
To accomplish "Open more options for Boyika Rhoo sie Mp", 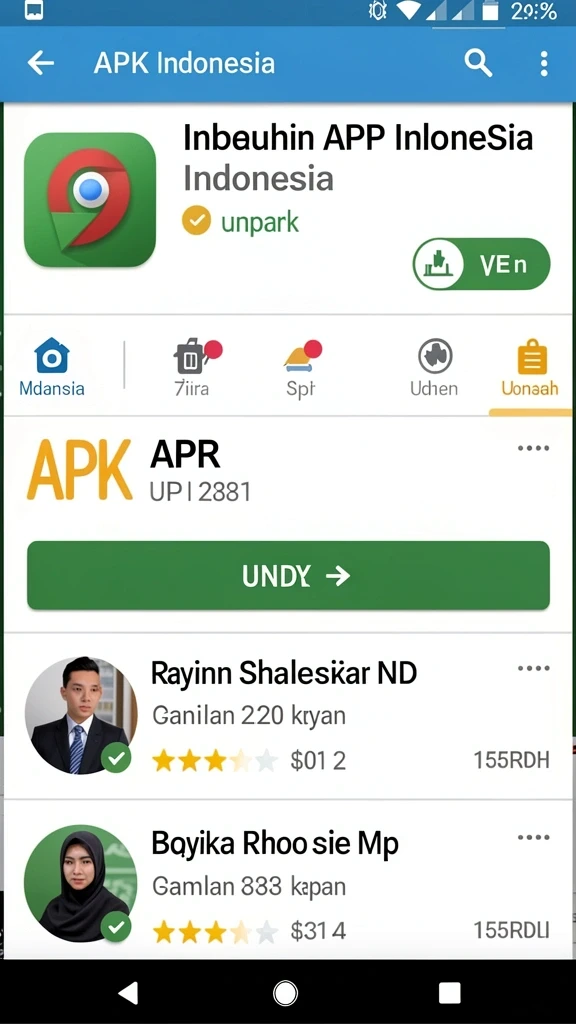I will pyautogui.click(x=533, y=837).
